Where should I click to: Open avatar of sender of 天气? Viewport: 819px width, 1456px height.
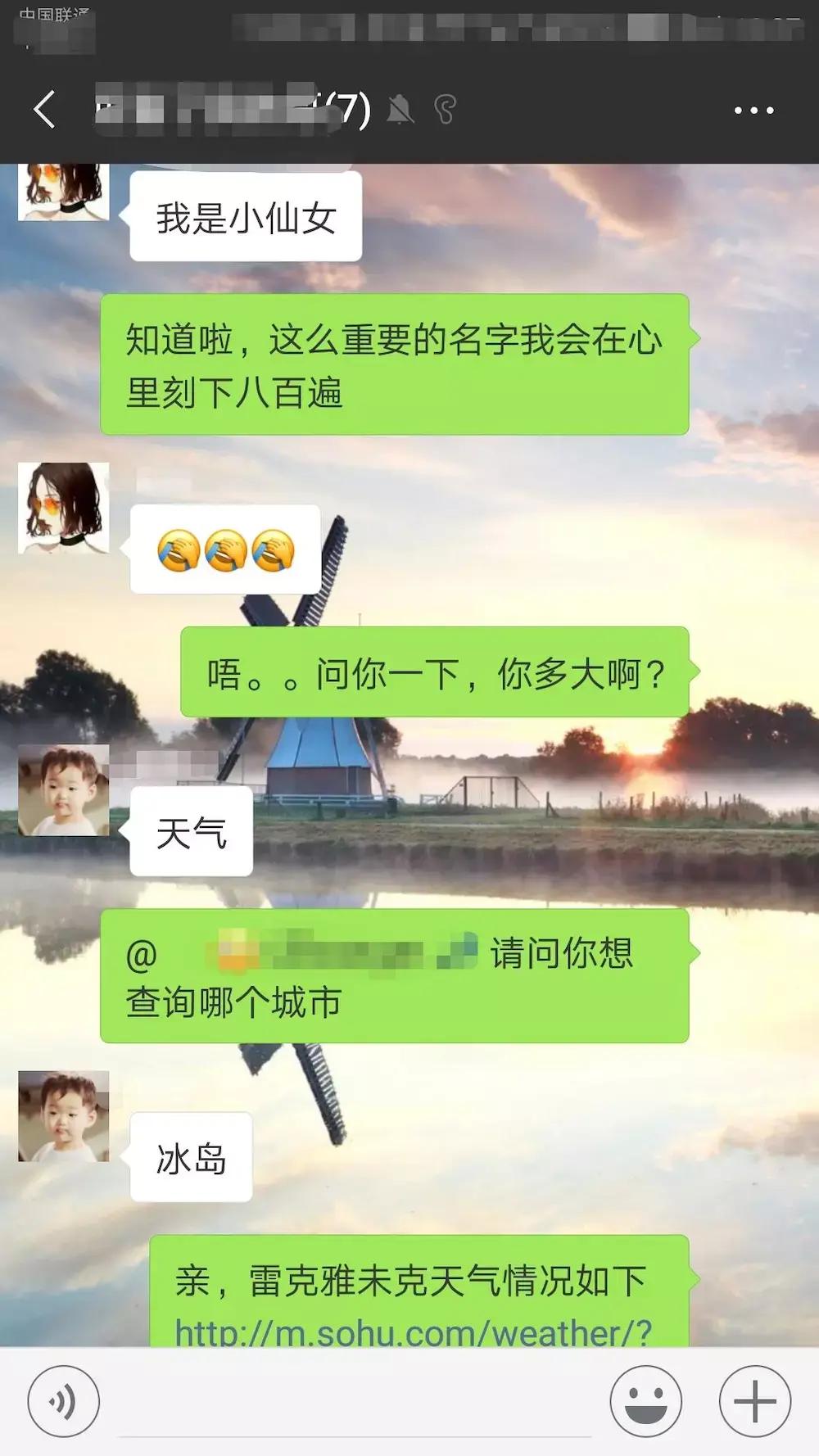click(64, 790)
